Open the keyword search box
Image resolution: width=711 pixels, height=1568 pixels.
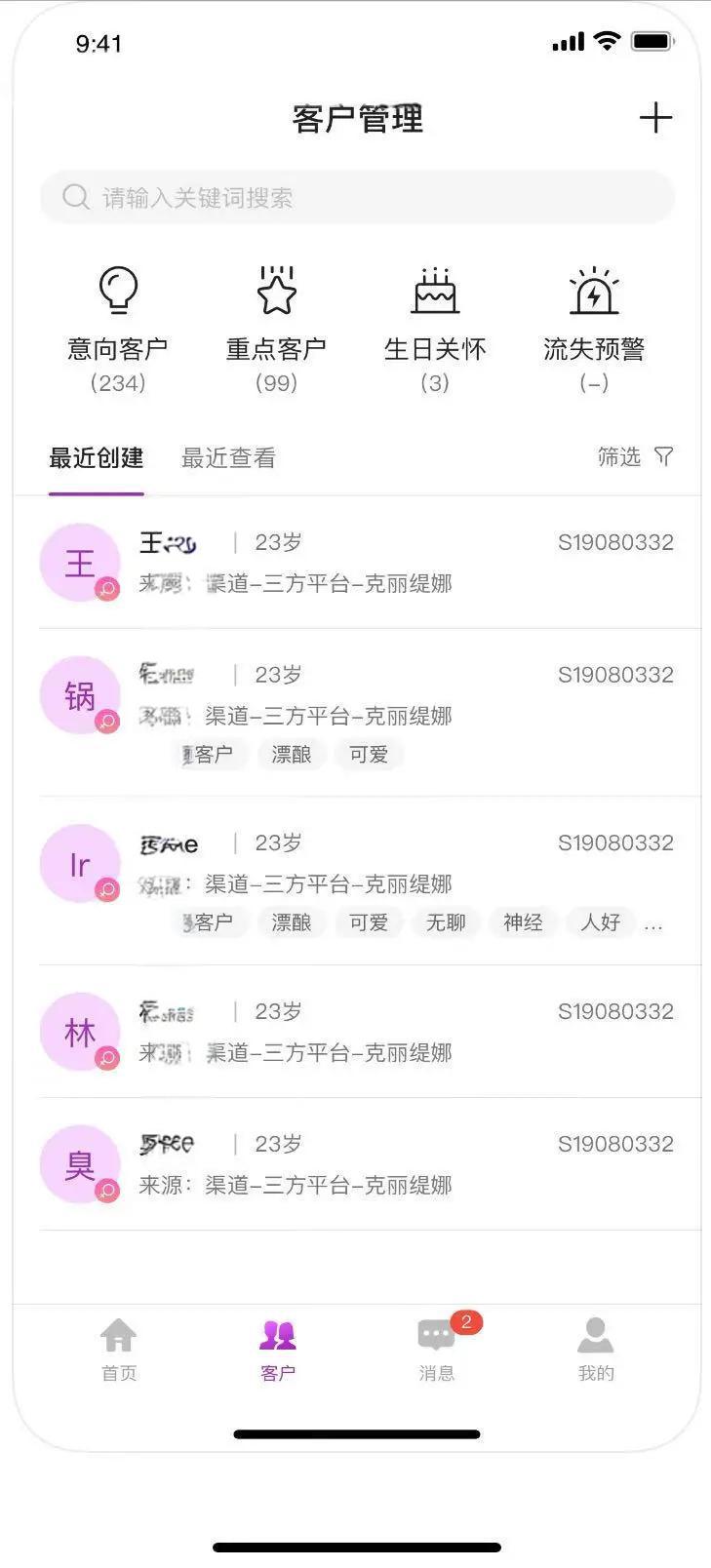click(357, 198)
